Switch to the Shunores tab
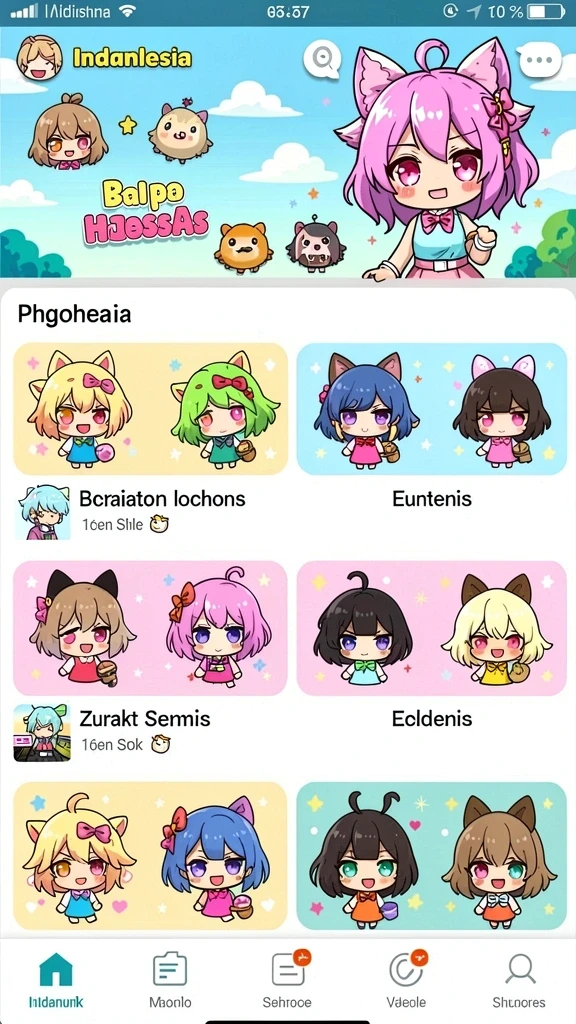 pos(519,980)
